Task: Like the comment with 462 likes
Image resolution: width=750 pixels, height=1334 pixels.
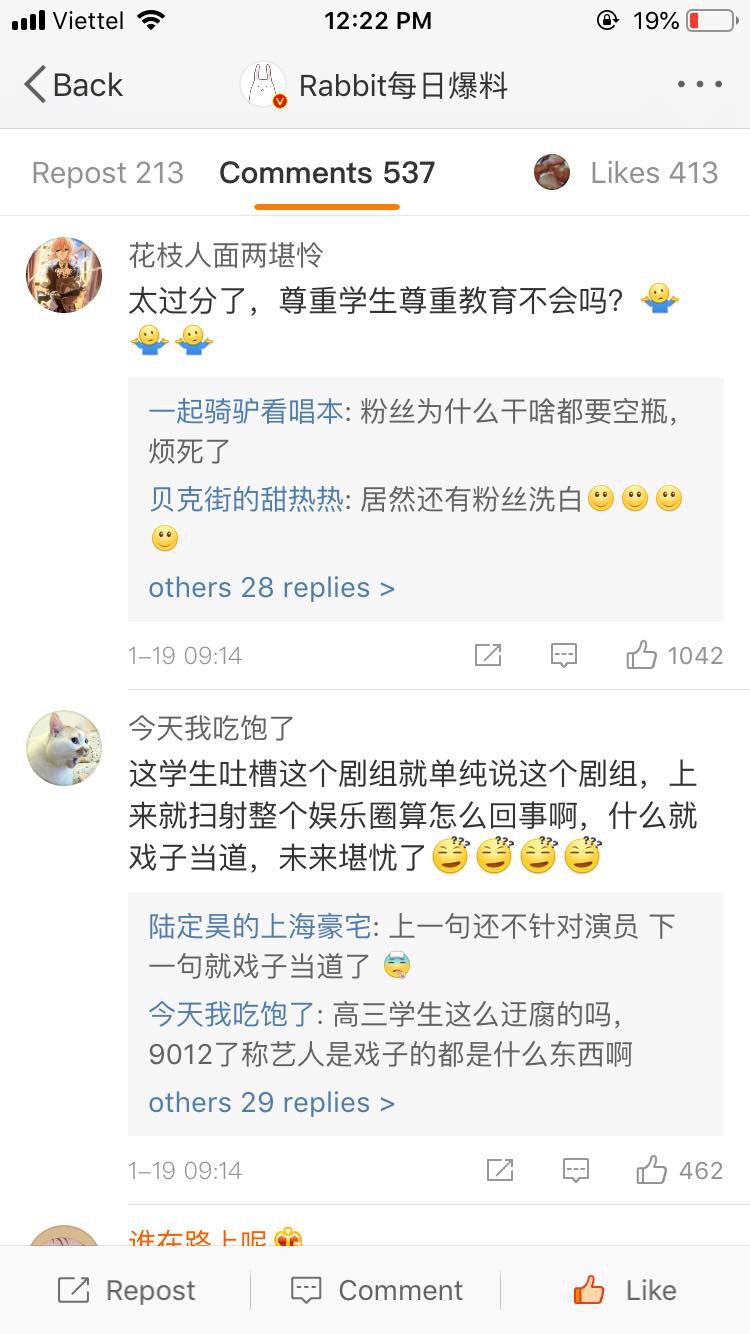Action: 680,1170
